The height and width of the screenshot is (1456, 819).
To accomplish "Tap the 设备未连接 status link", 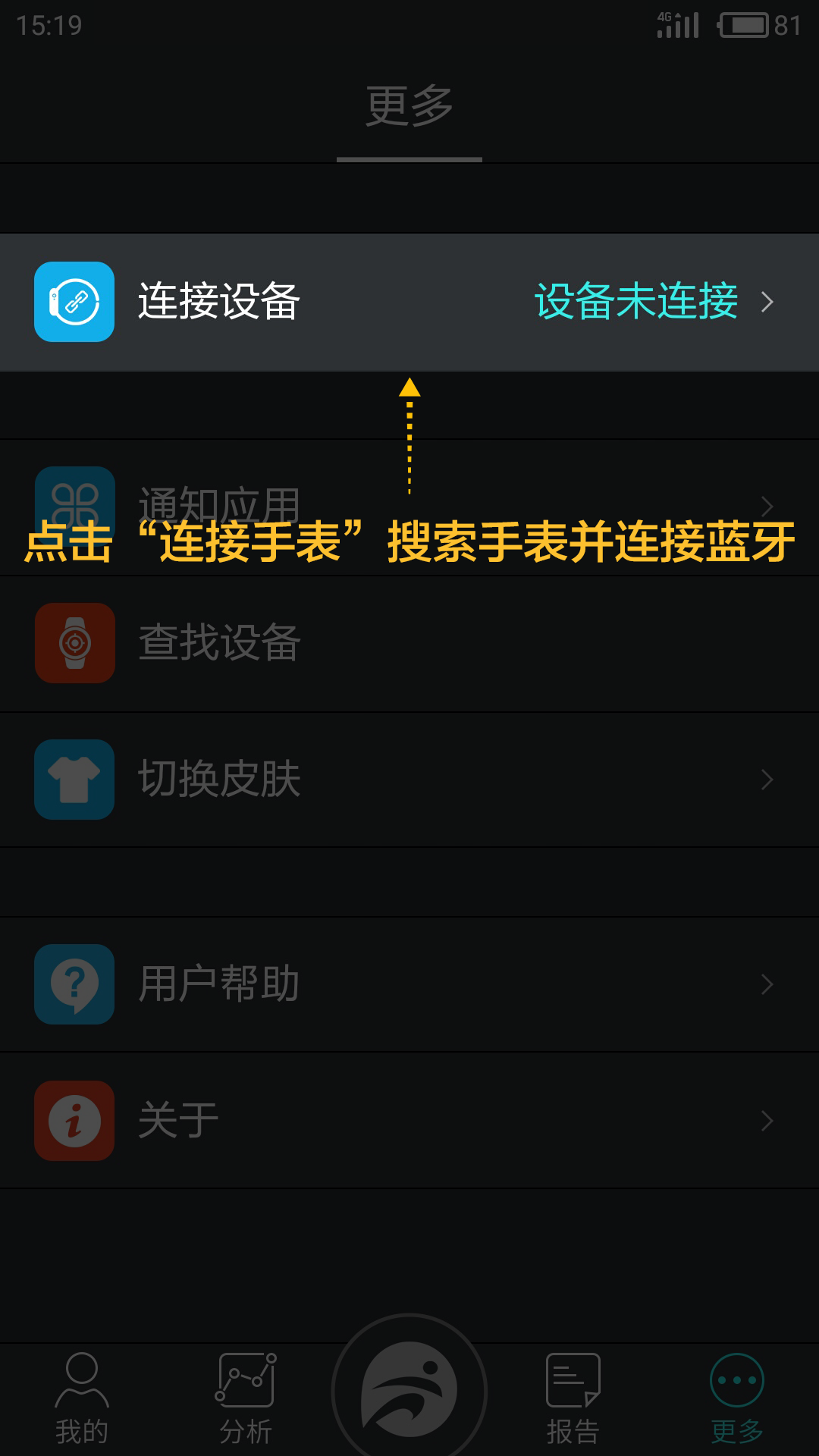I will point(635,301).
